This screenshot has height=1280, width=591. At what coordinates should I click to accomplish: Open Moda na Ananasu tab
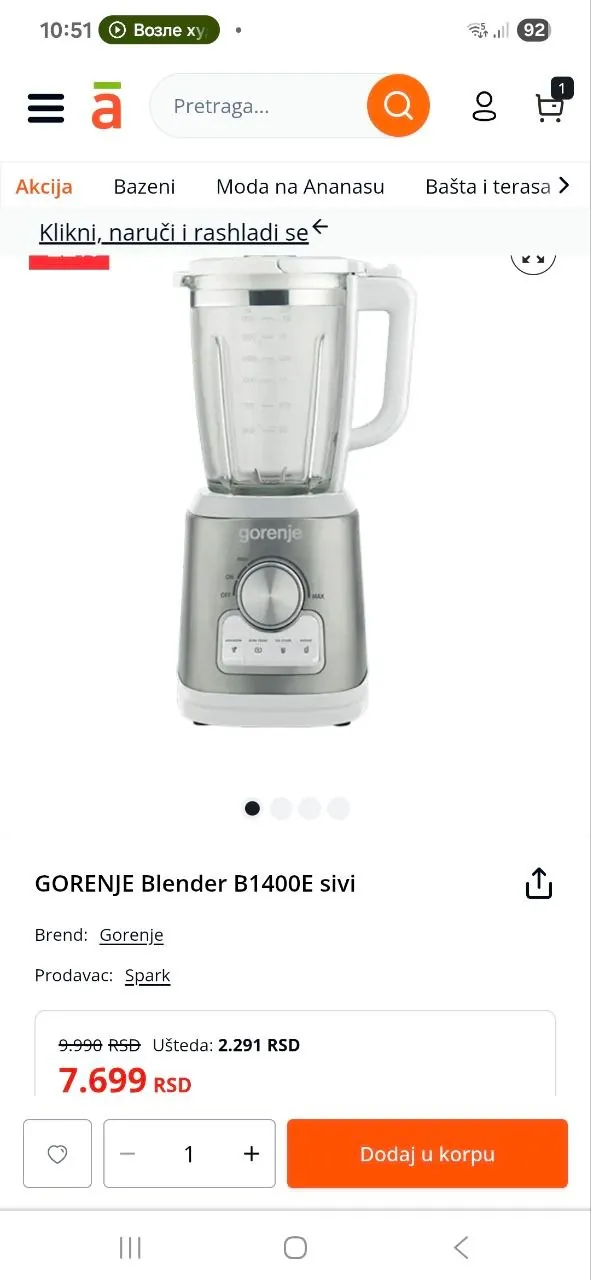coord(300,186)
